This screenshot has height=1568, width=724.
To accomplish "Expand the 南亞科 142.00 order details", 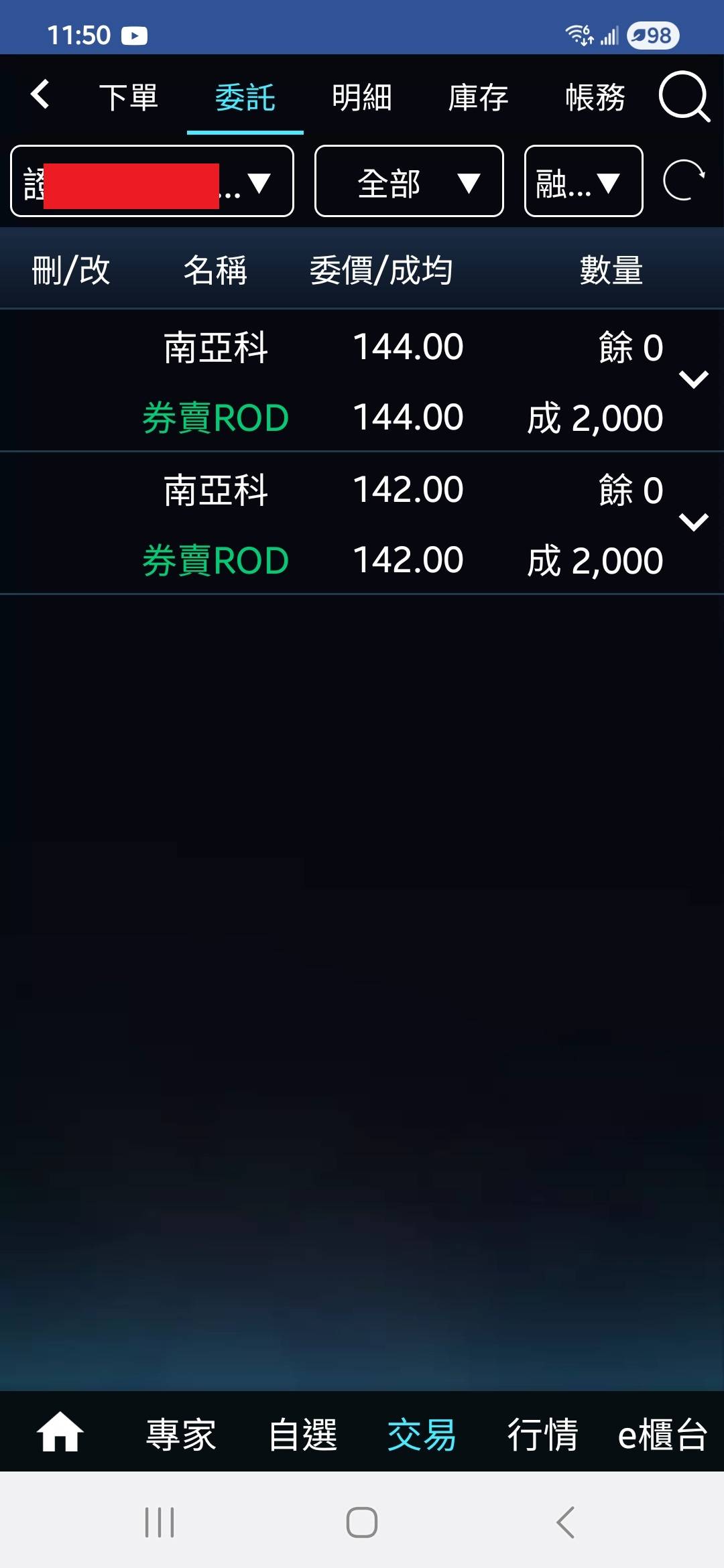I will [x=693, y=522].
